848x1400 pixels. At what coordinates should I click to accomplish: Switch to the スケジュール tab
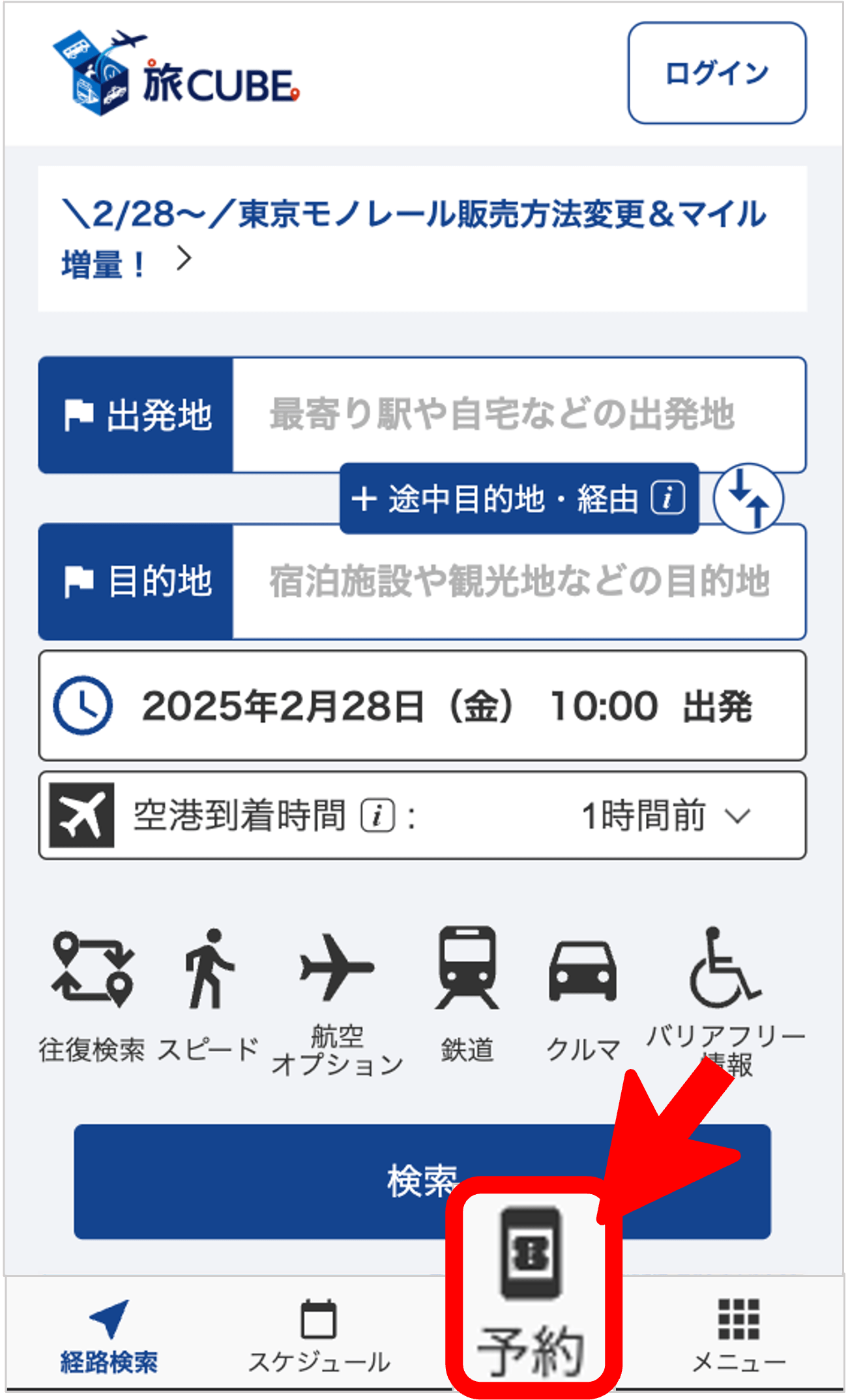[319, 1334]
